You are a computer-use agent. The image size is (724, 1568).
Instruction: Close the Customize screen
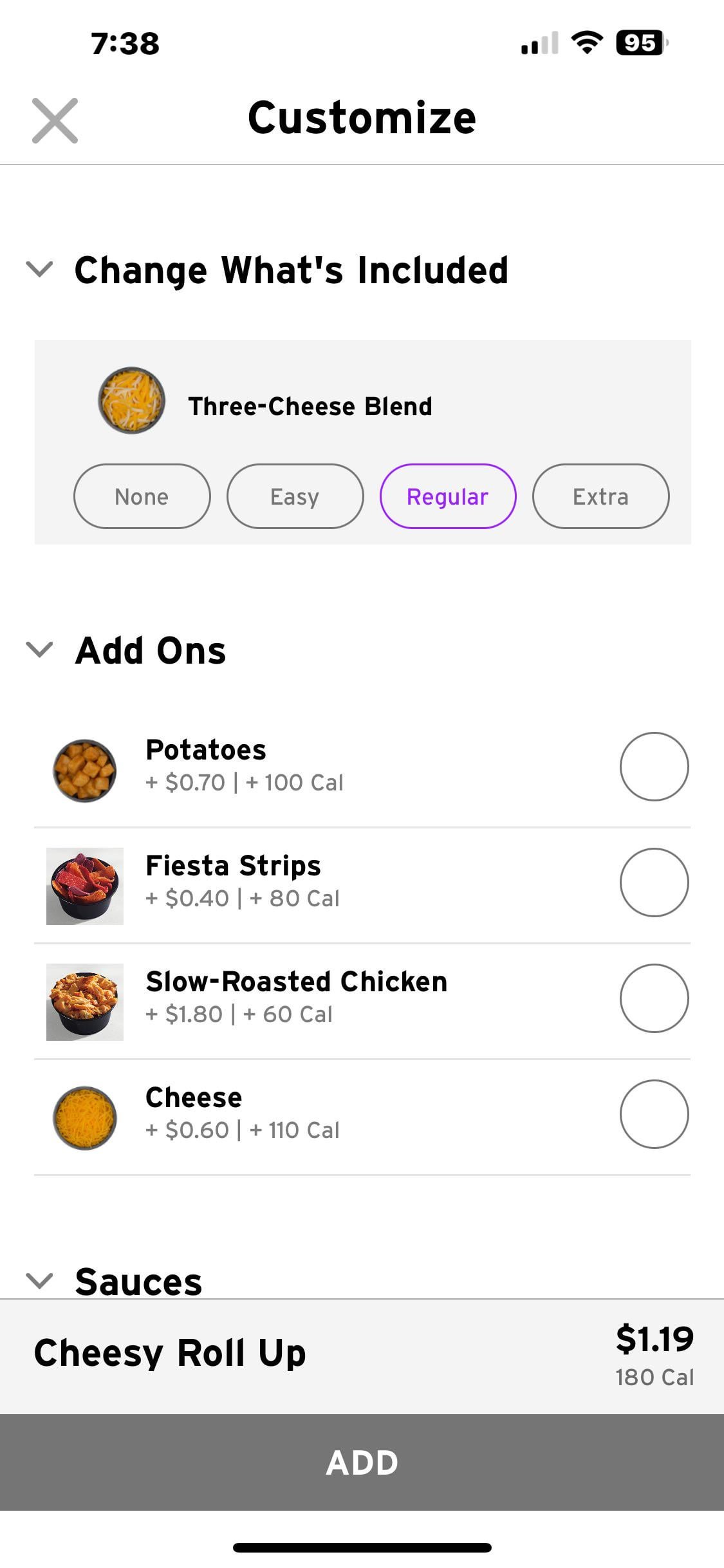click(x=55, y=120)
